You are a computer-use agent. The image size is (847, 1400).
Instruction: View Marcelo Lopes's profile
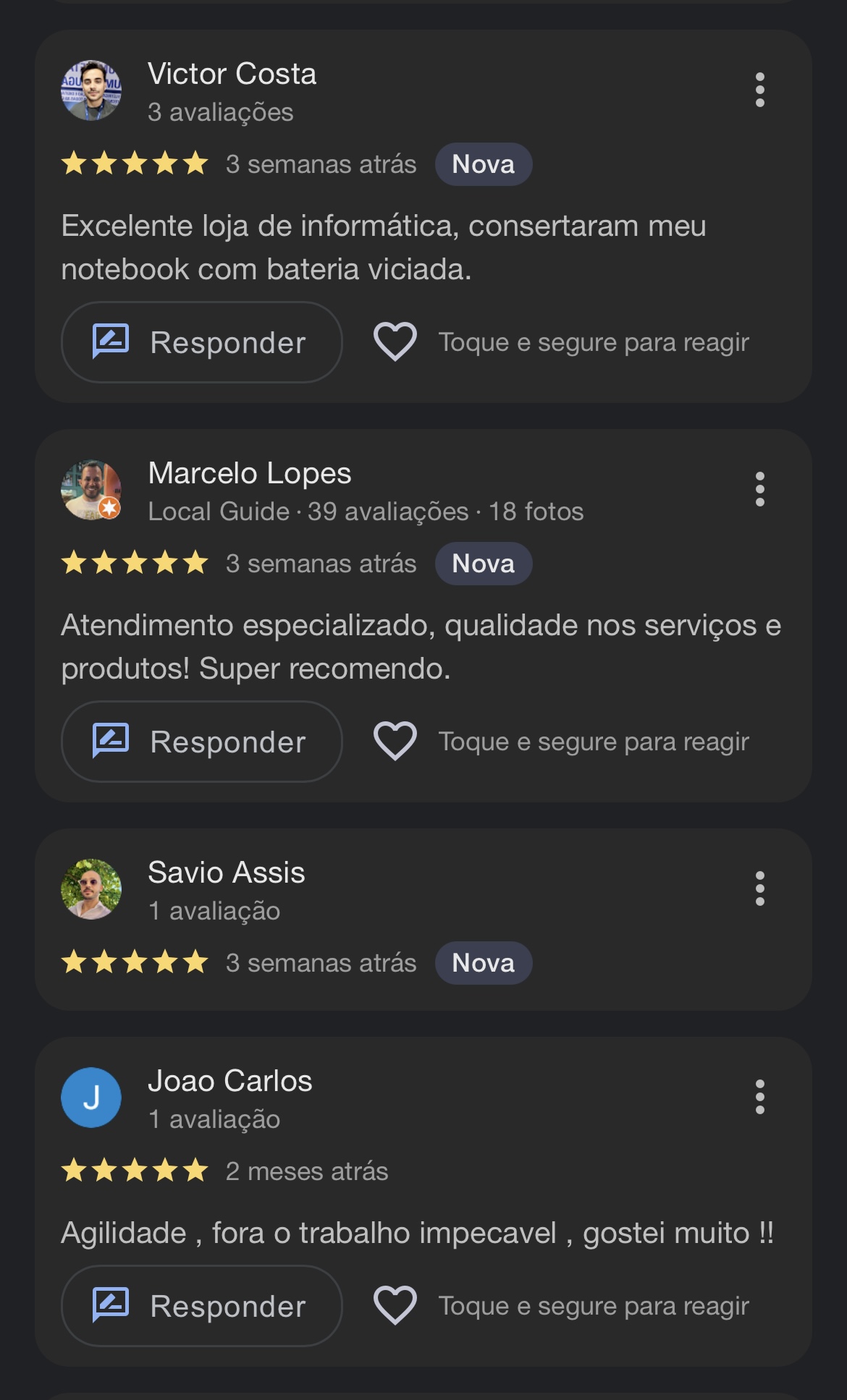(x=91, y=490)
